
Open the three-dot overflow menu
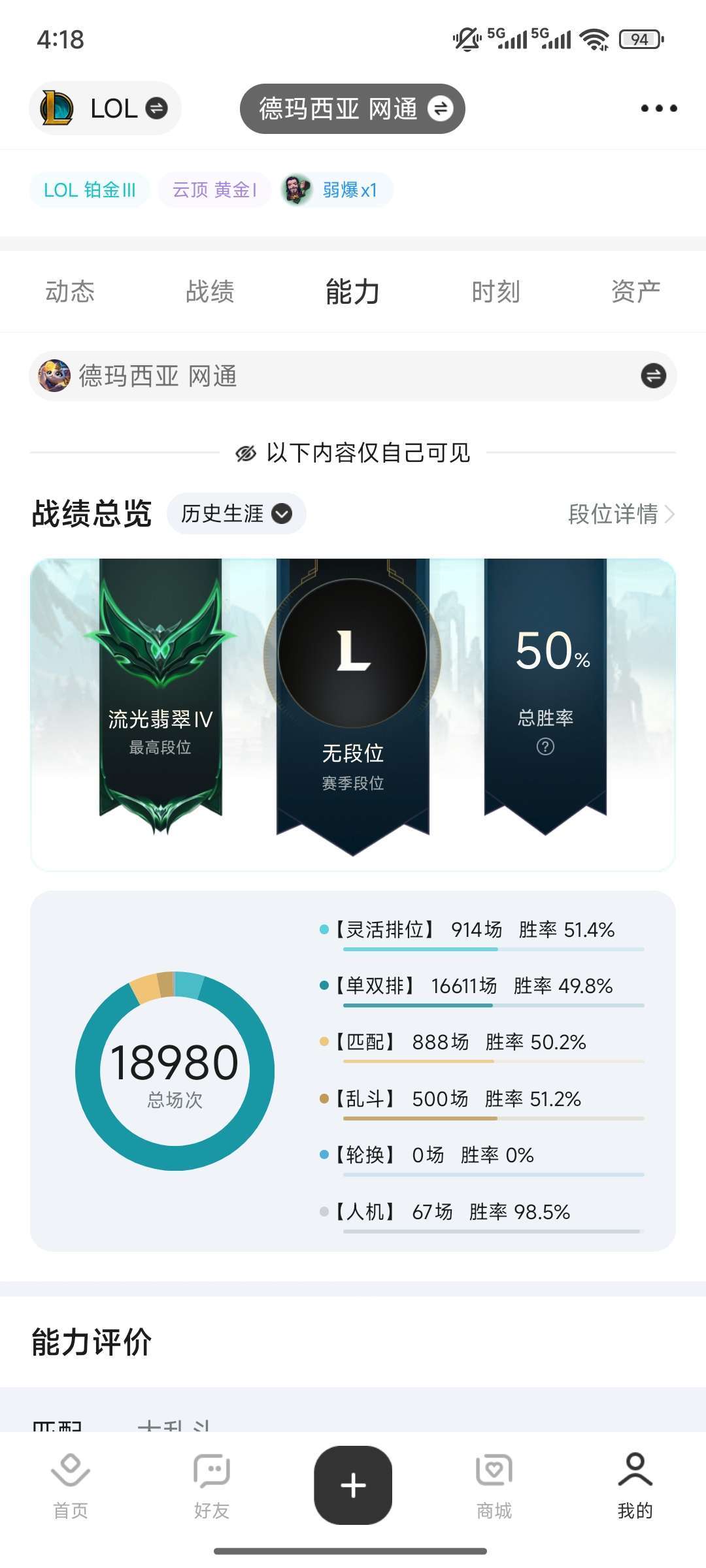[658, 108]
